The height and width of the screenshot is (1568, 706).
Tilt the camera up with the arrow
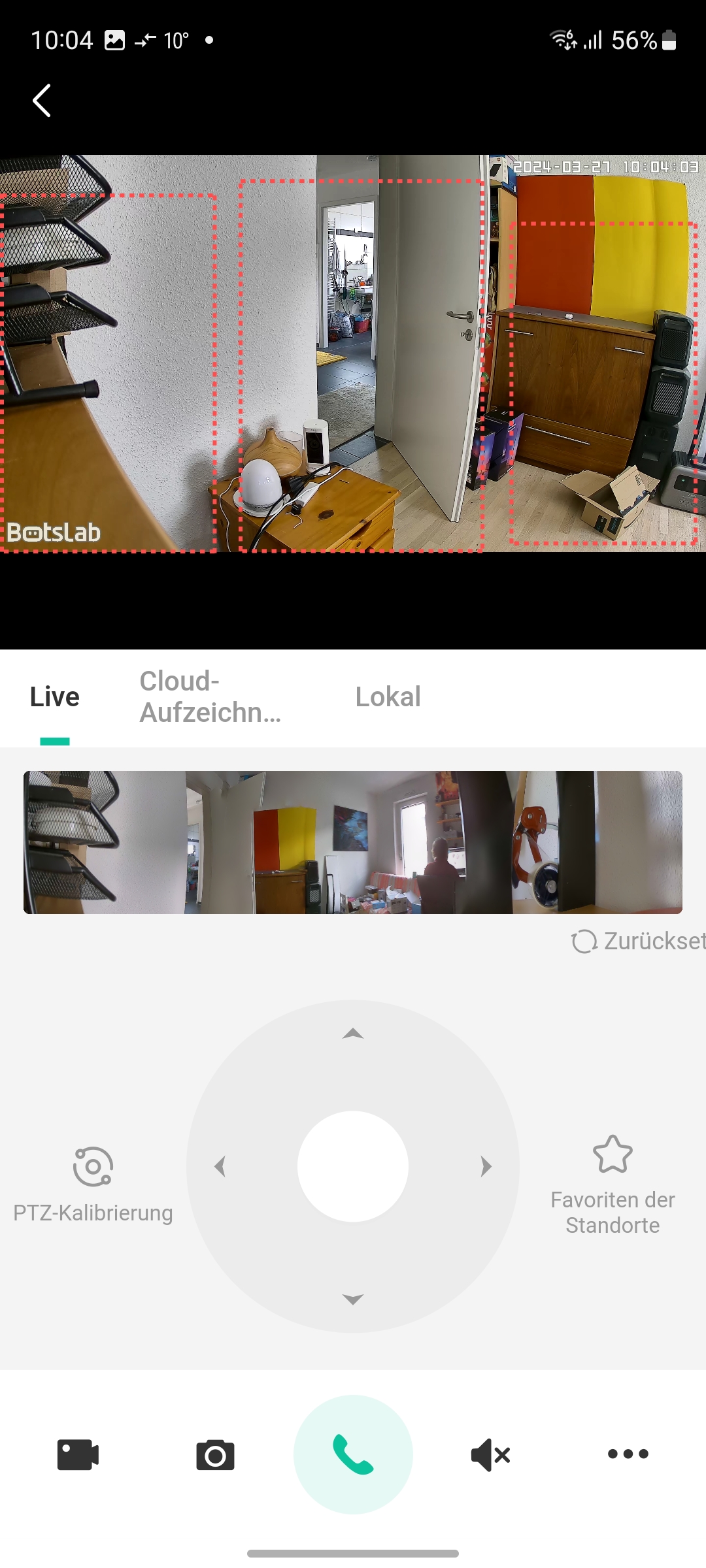353,1034
